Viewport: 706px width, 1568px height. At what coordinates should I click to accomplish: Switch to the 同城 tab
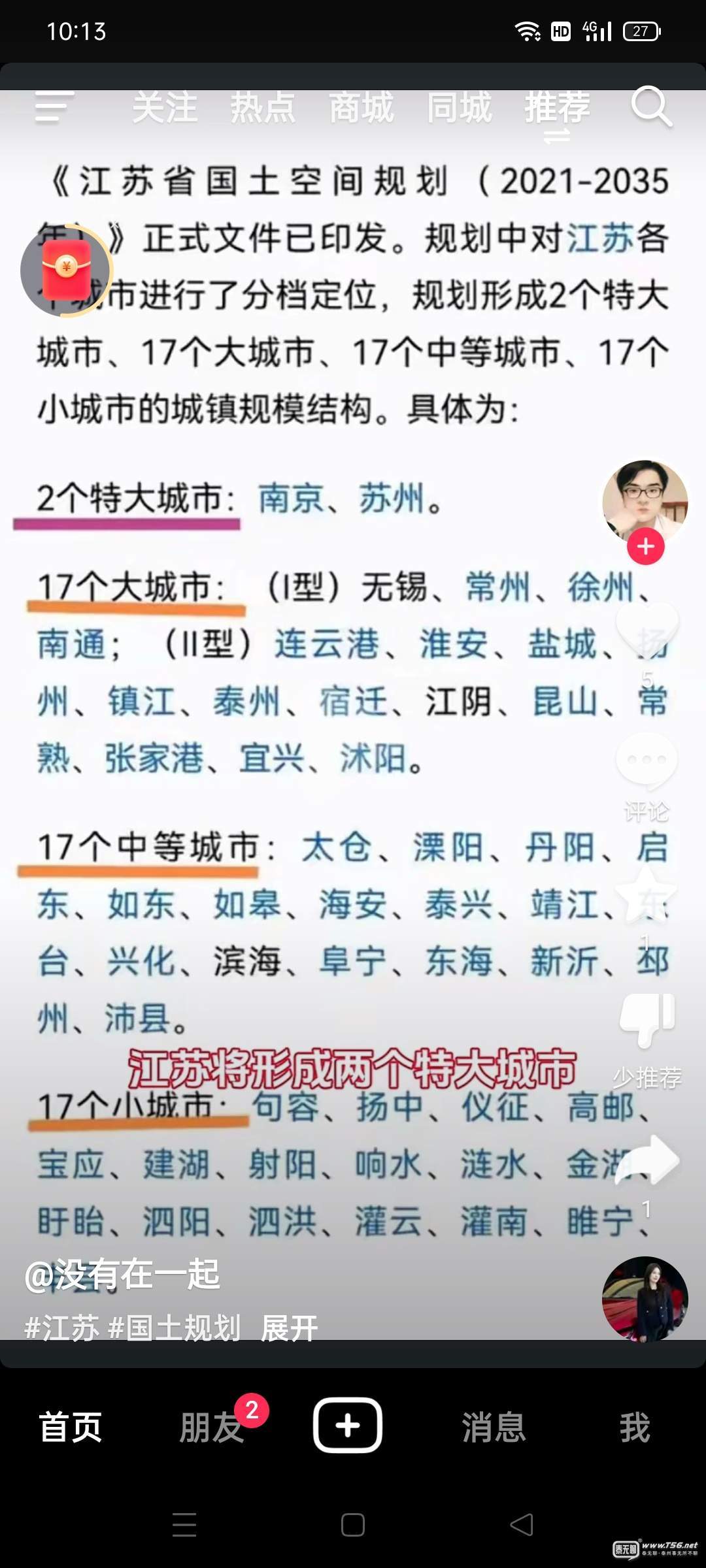coord(460,107)
